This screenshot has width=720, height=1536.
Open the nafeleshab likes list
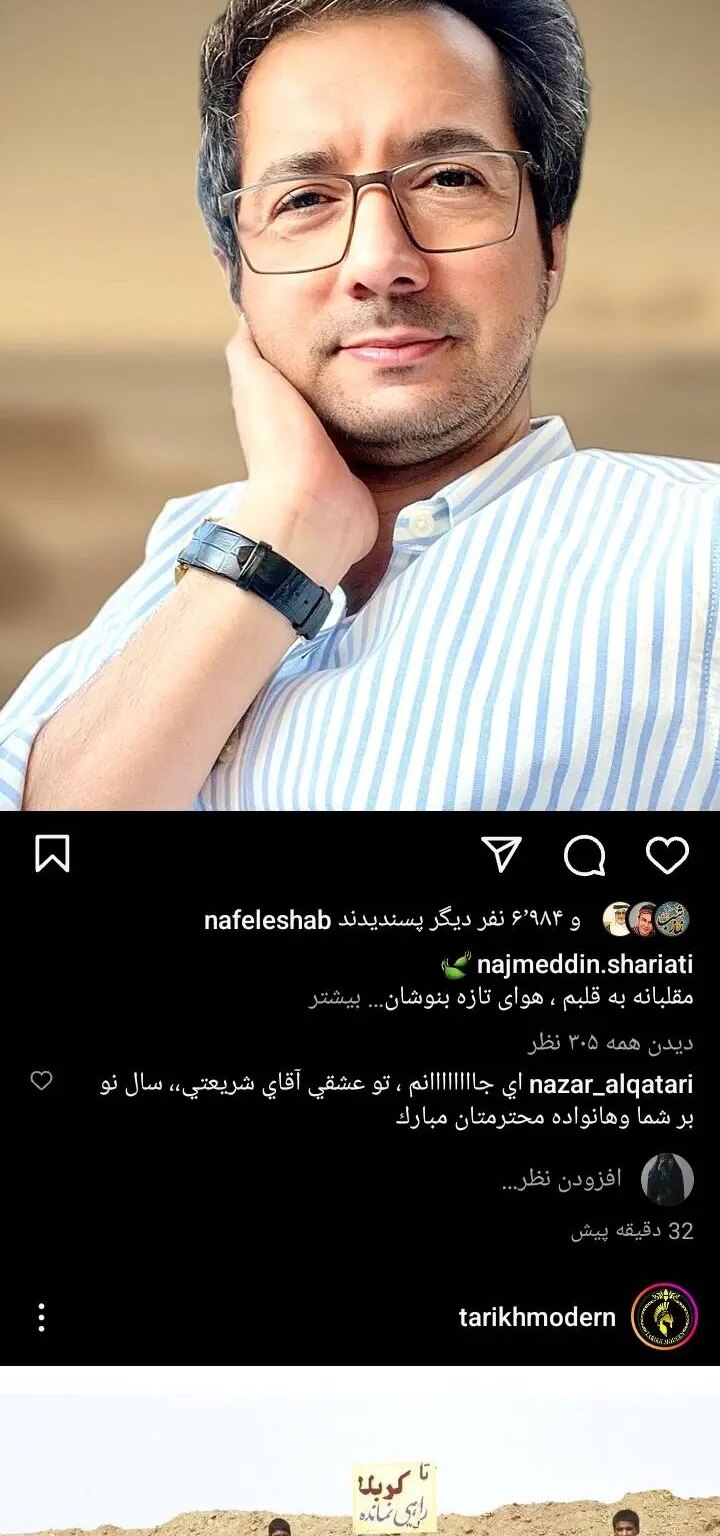(267, 921)
